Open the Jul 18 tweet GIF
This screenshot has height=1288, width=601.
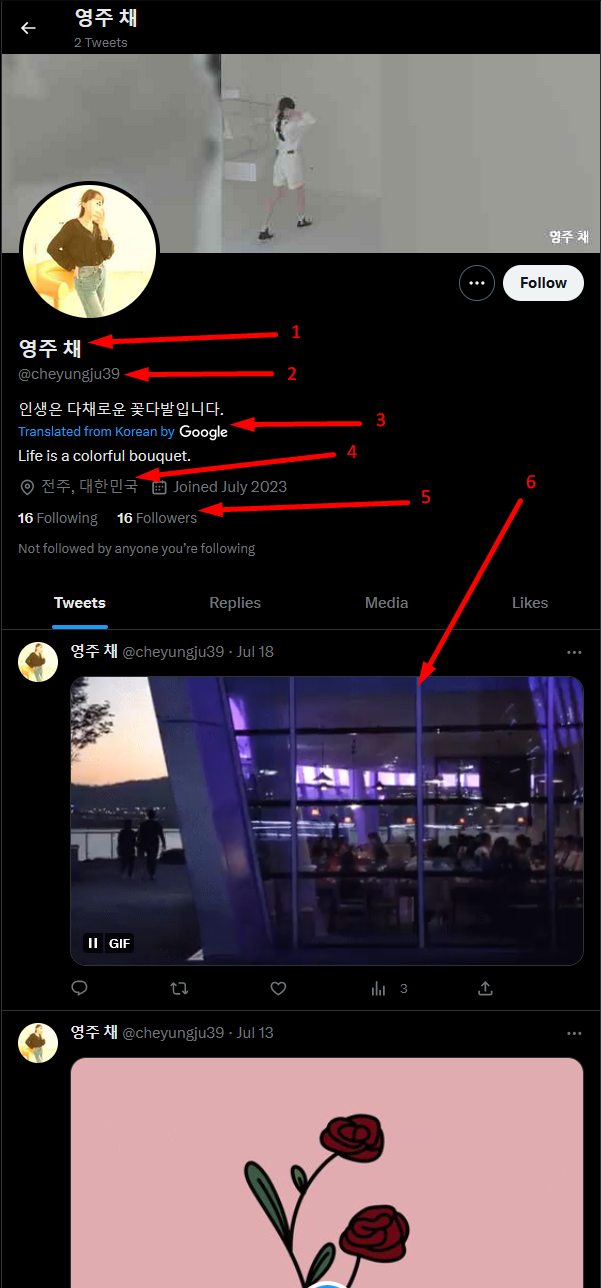326,820
